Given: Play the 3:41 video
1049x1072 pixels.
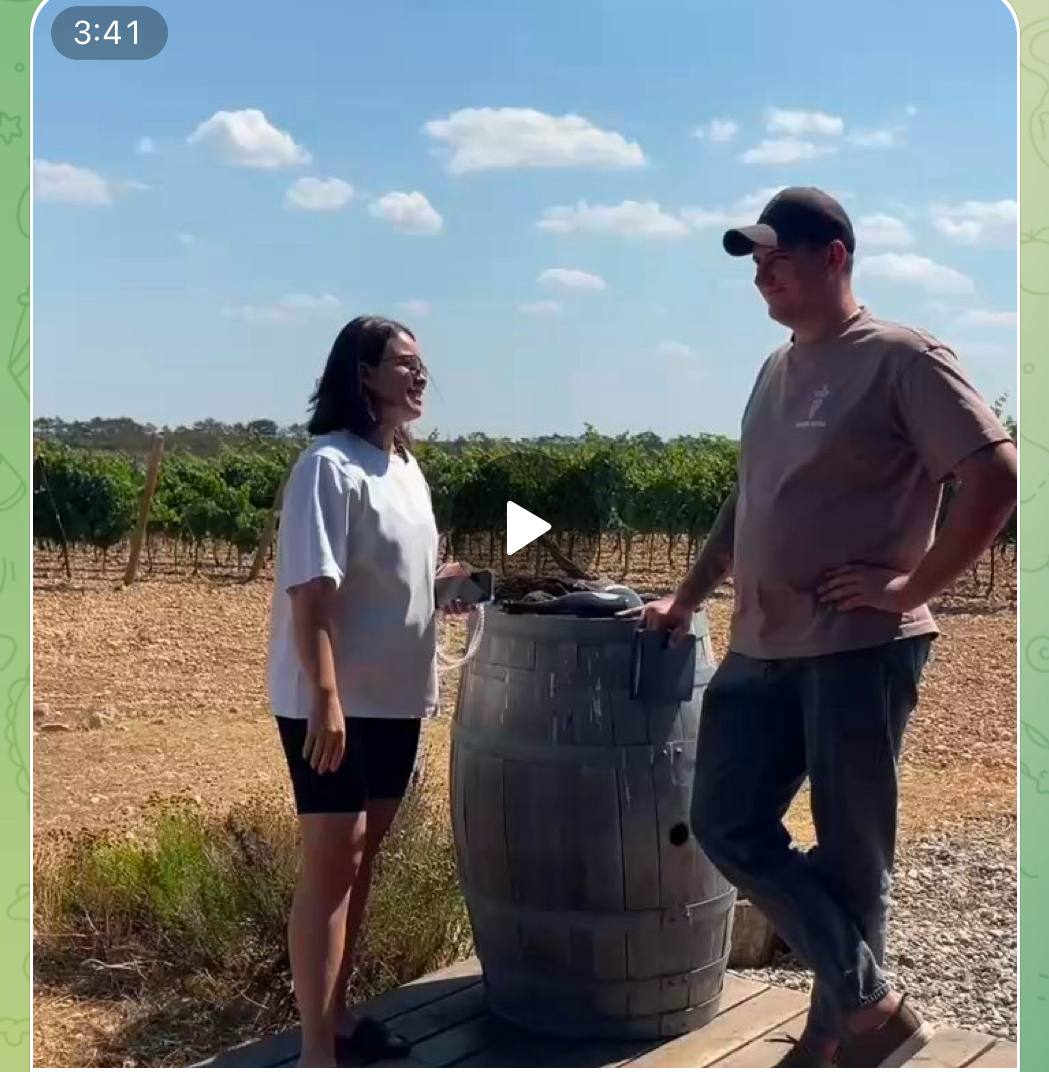Looking at the screenshot, I should tap(526, 528).
